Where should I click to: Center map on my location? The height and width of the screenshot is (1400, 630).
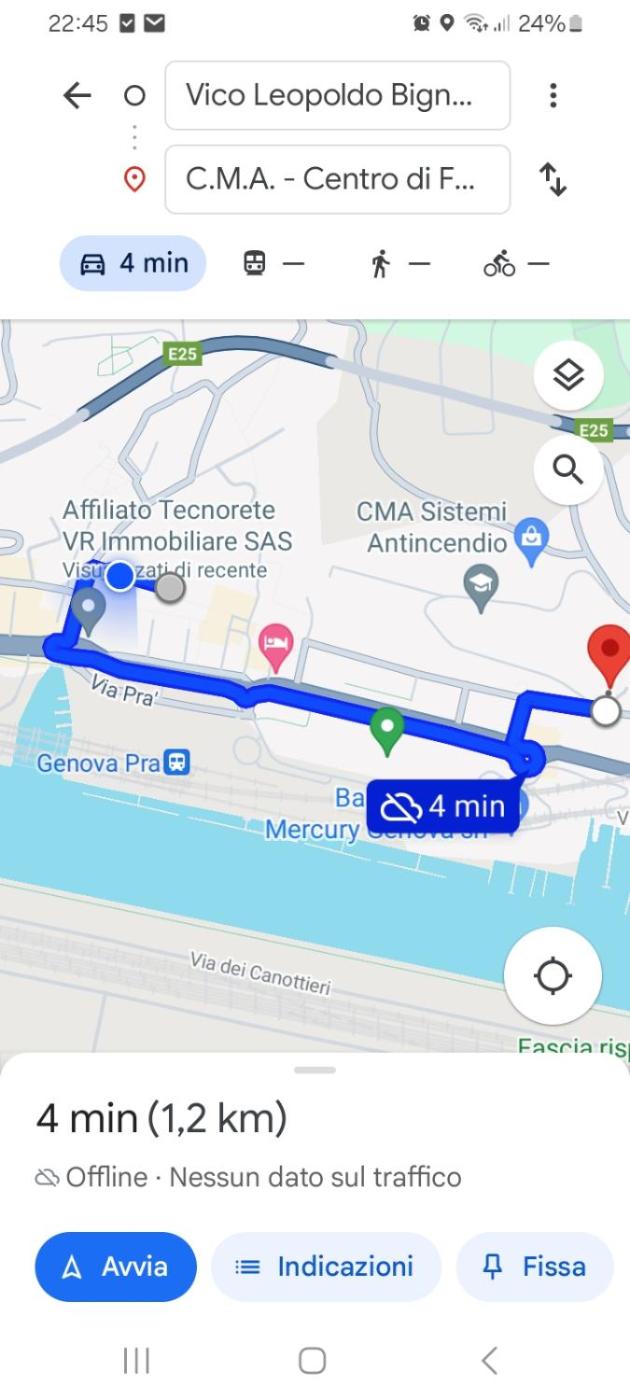pos(553,975)
